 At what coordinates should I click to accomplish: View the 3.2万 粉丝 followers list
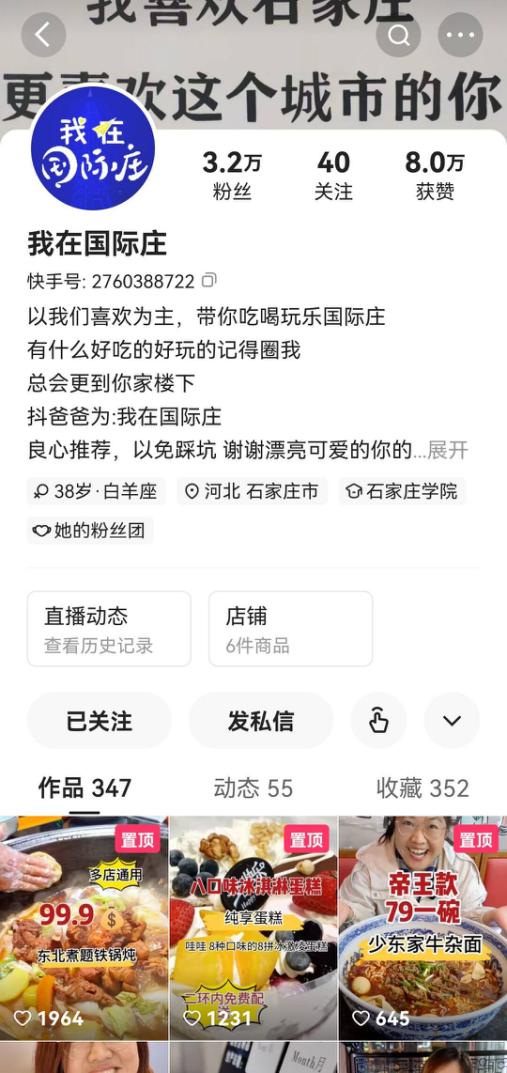232,175
